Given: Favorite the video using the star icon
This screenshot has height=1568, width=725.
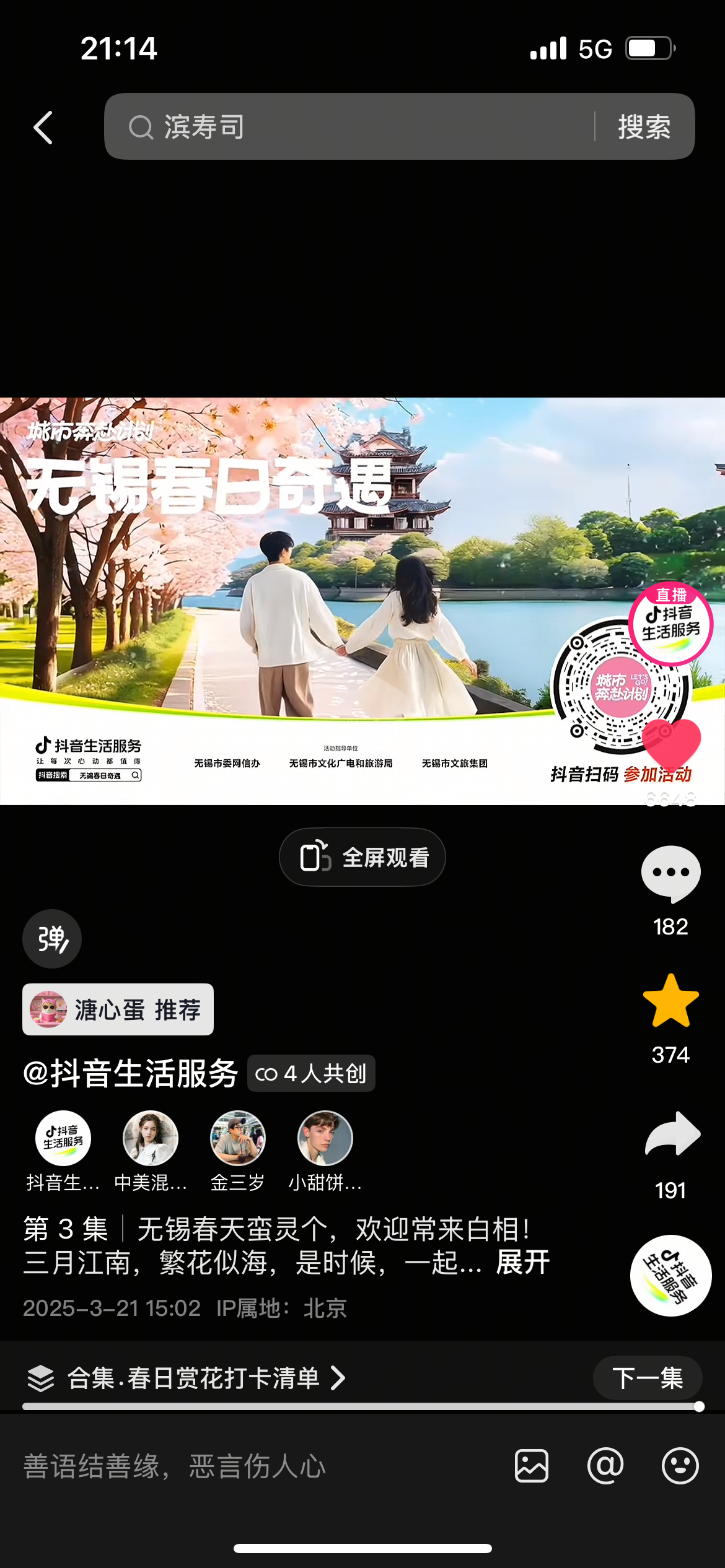Looking at the screenshot, I should (x=671, y=1001).
